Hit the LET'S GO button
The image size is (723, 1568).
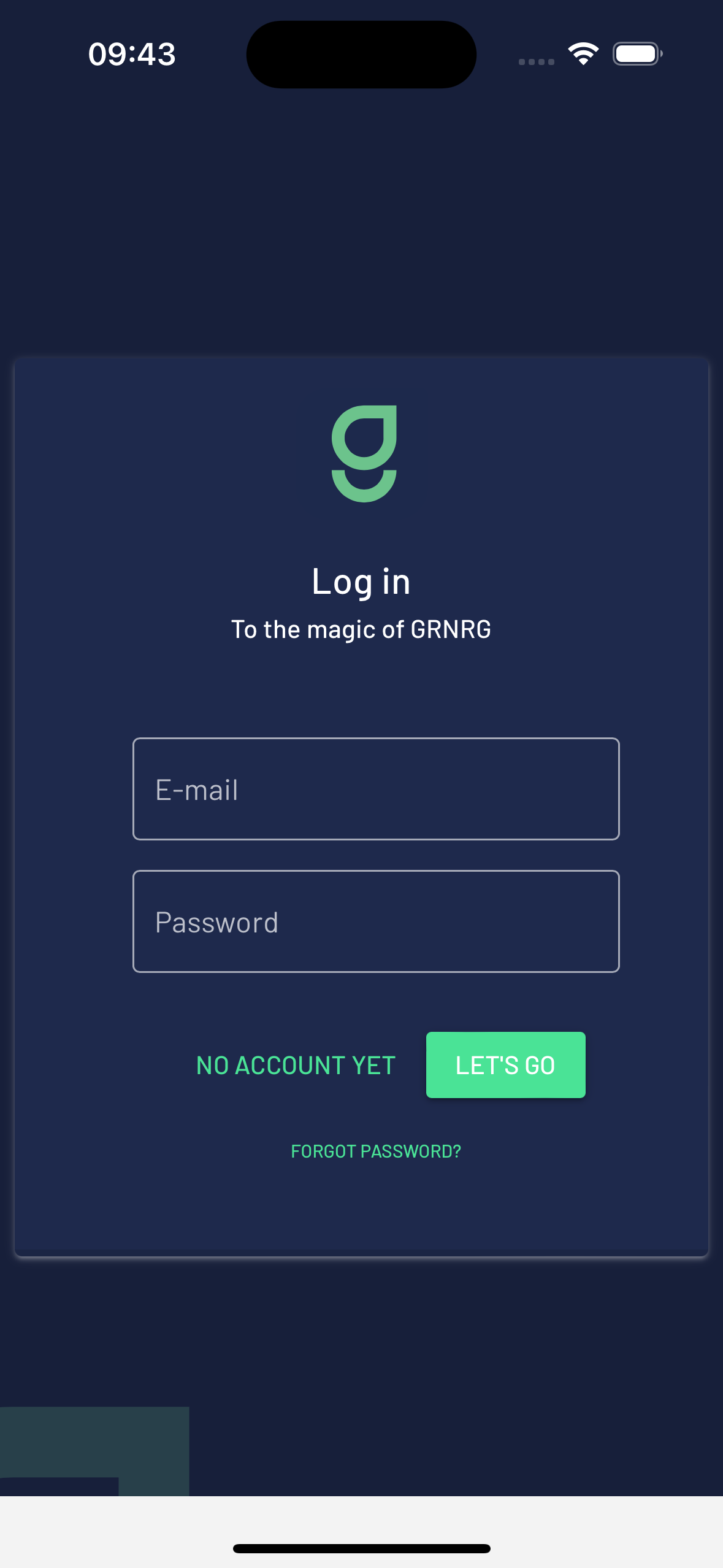click(x=505, y=1065)
